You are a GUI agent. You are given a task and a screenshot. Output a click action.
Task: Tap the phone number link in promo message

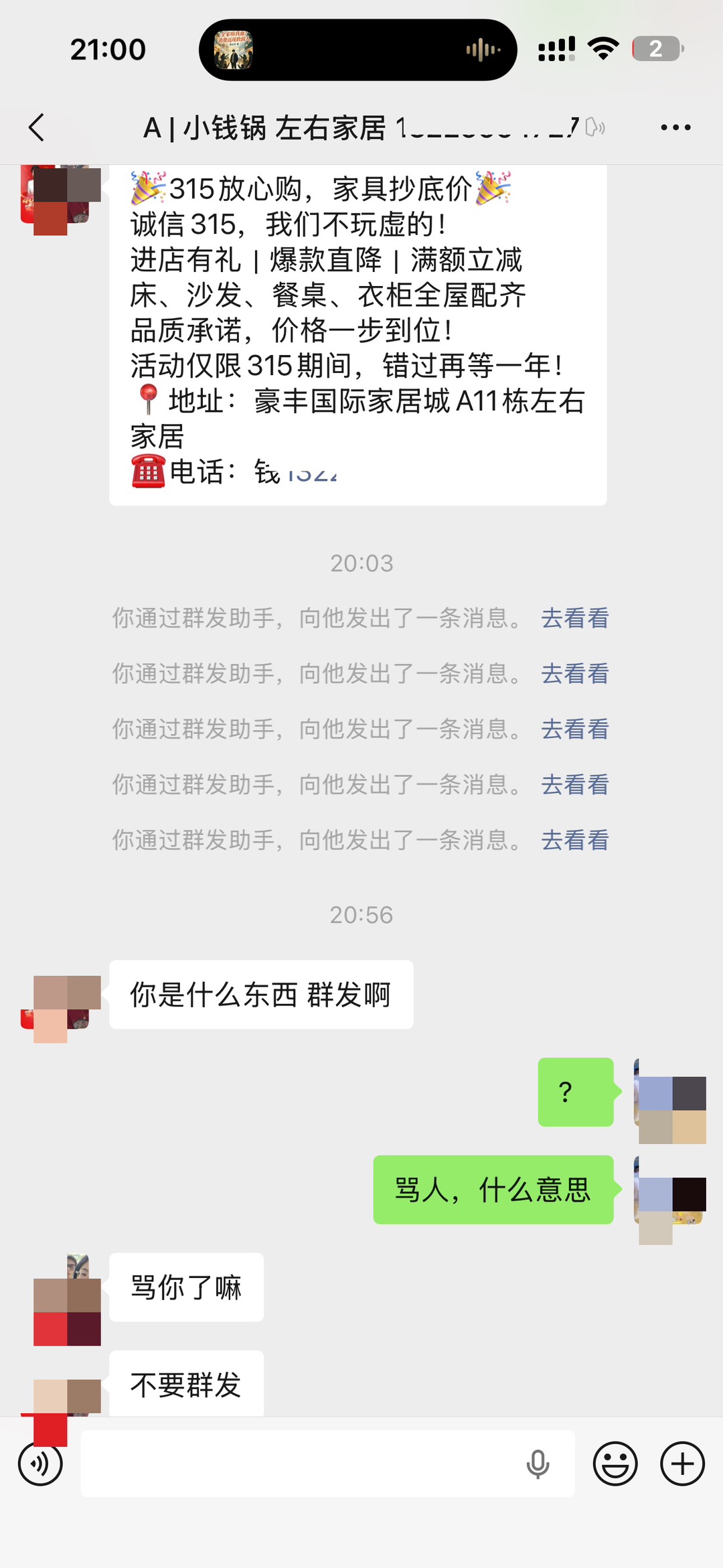pyautogui.click(x=312, y=472)
